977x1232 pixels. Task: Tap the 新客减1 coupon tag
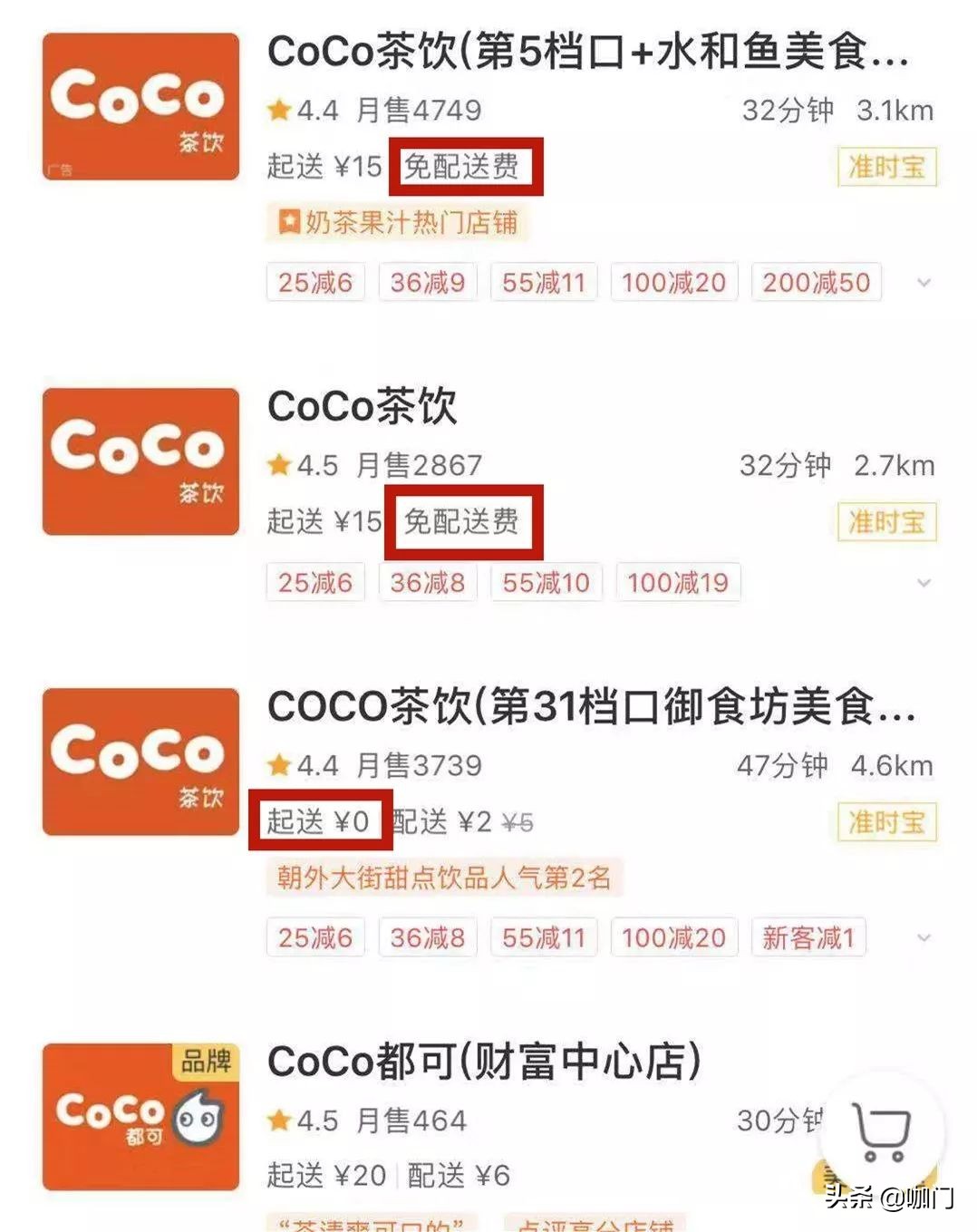coord(809,937)
